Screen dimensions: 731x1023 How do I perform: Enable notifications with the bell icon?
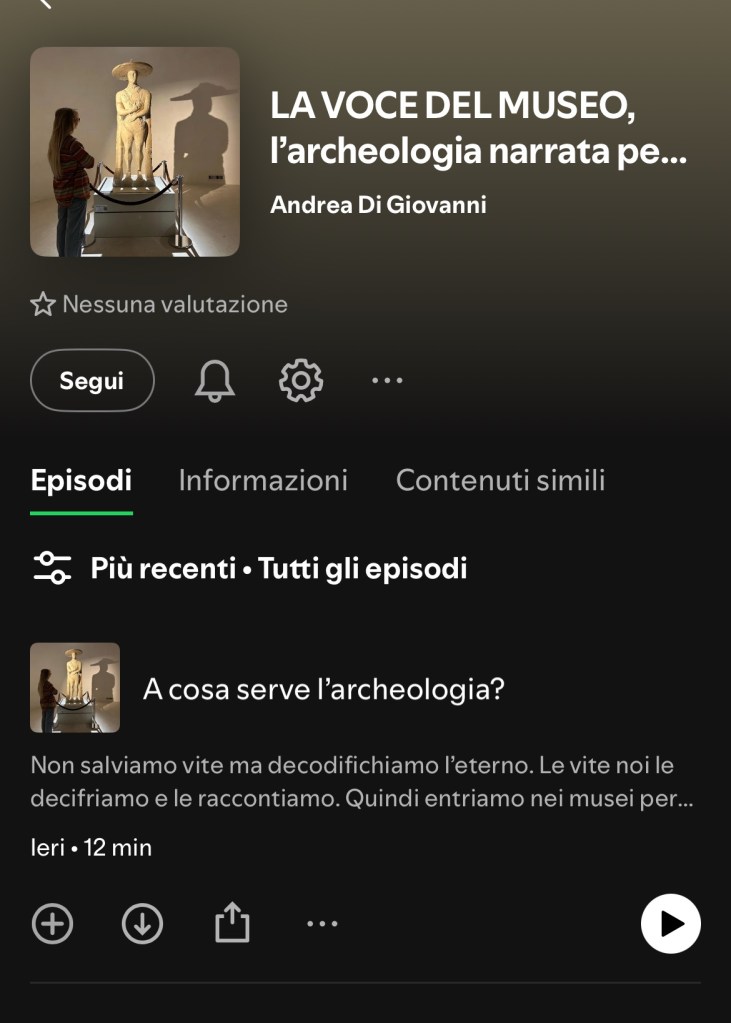(x=214, y=380)
